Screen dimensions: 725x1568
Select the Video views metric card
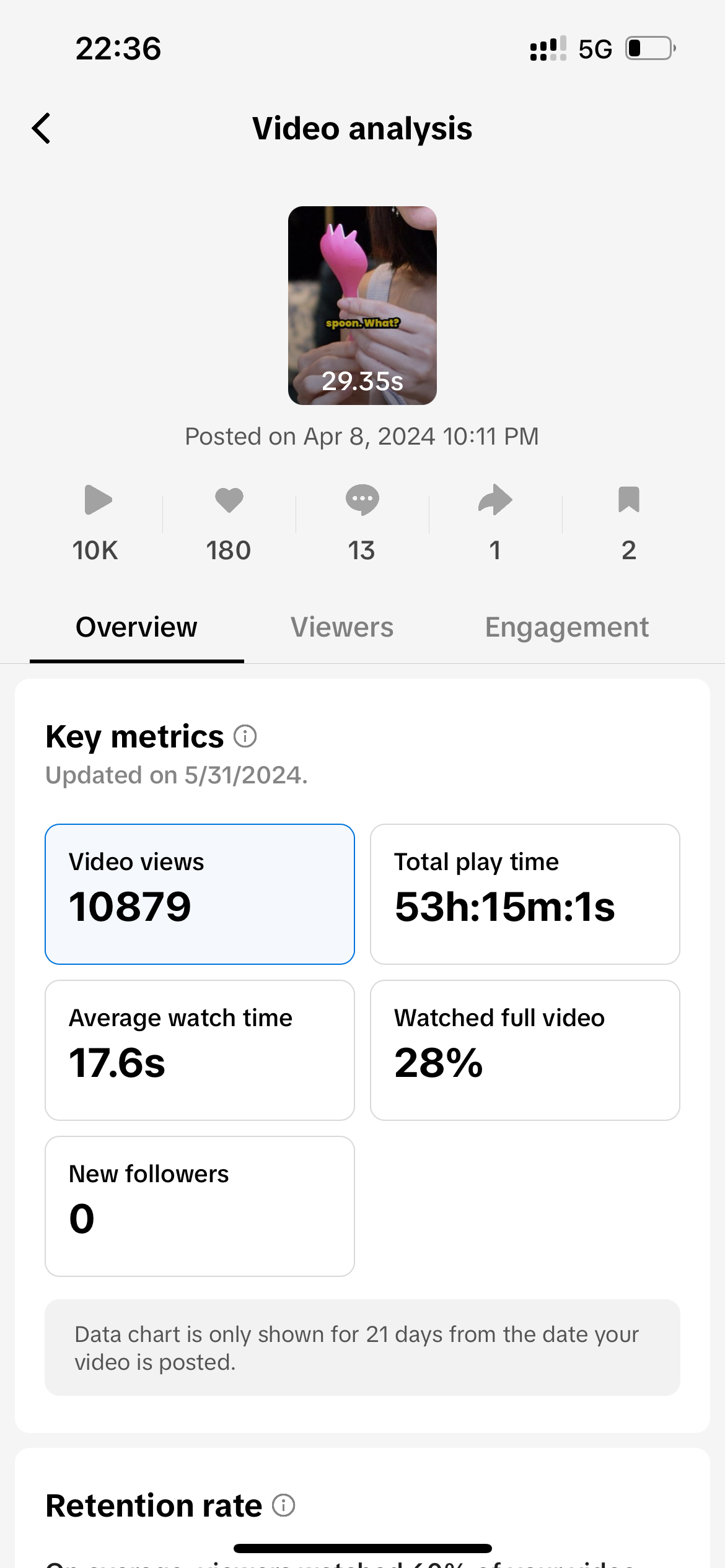(x=200, y=894)
